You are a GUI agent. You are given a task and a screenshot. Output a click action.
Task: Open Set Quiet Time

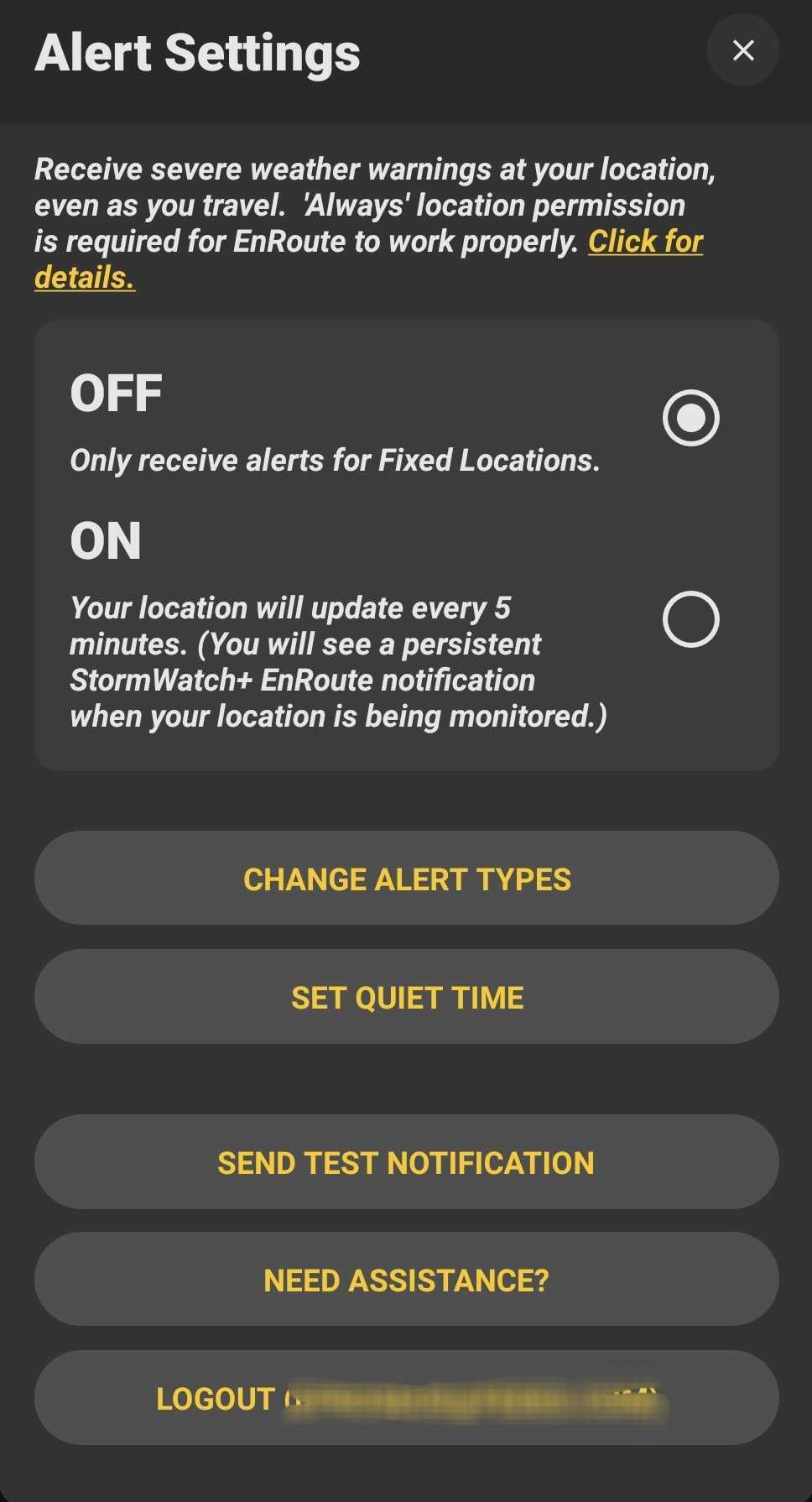(407, 997)
